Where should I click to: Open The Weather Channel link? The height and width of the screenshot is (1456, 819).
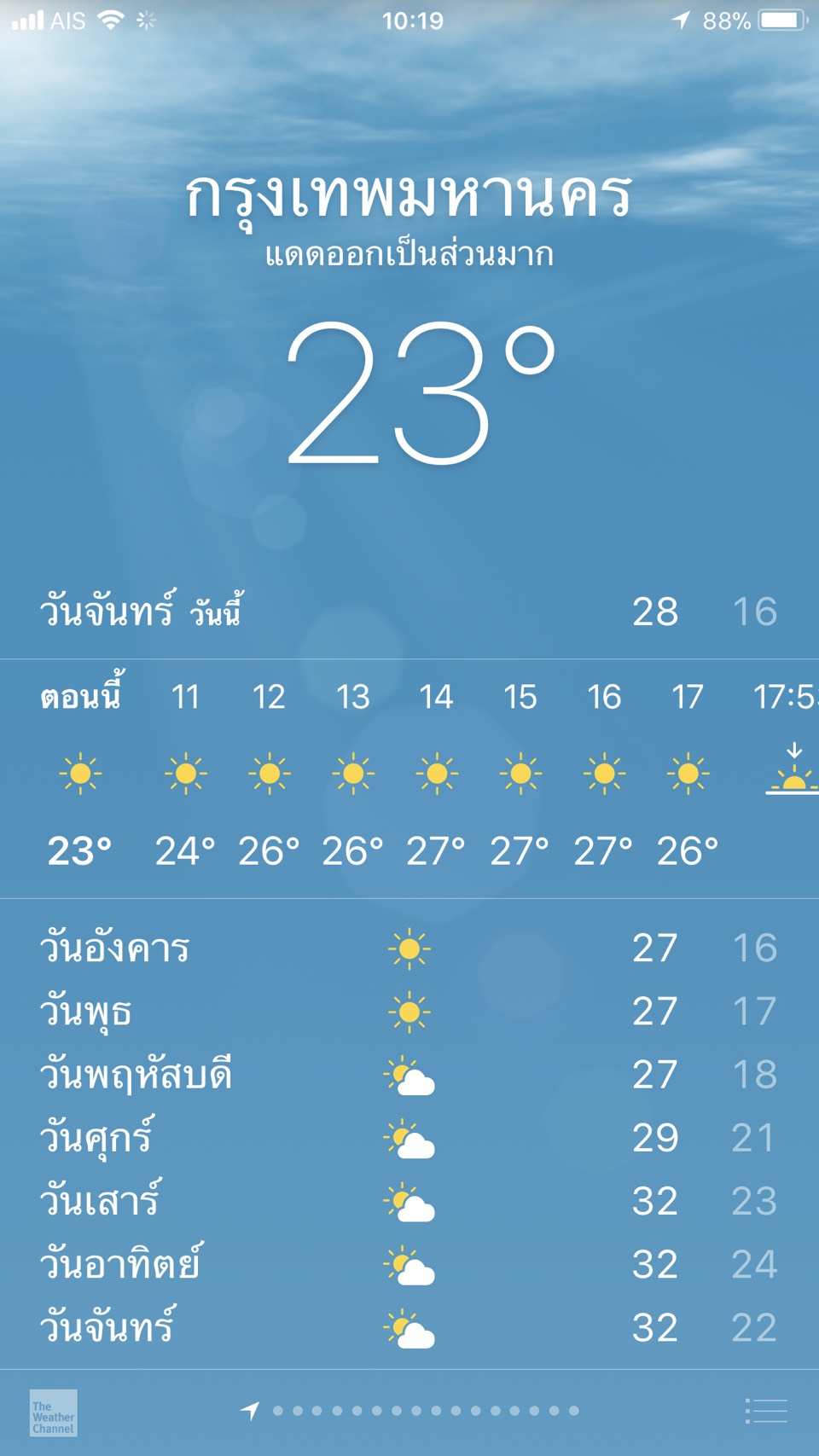point(53,1412)
